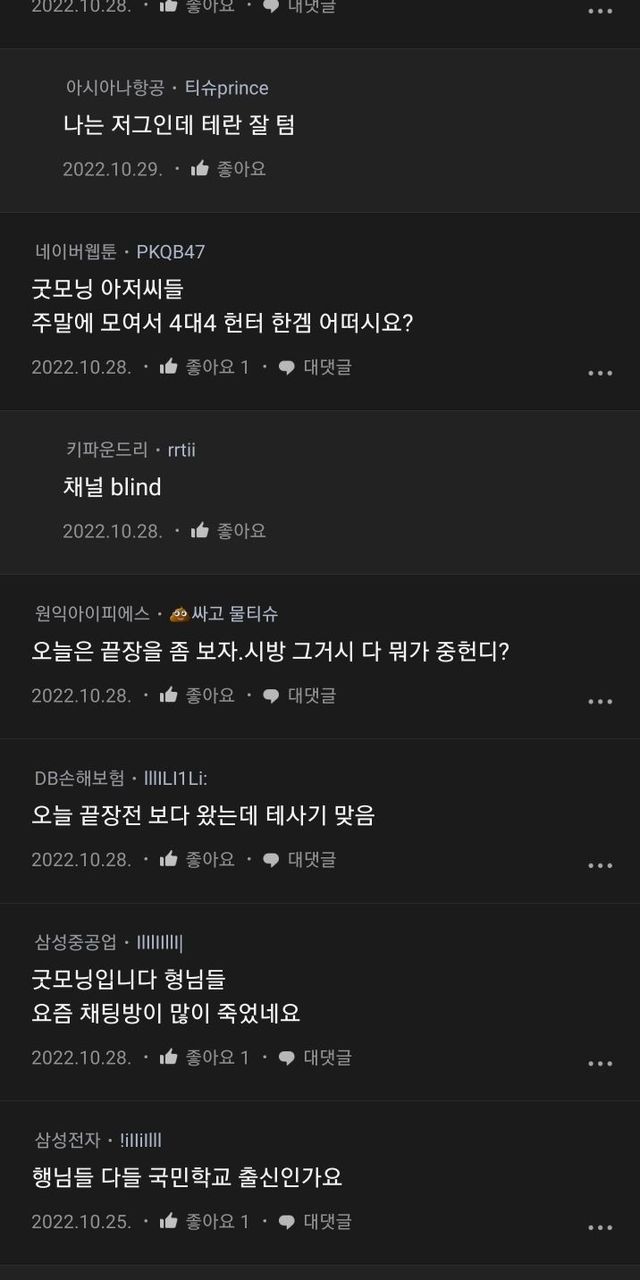Image resolution: width=640 pixels, height=1280 pixels.
Task: Like the DB손해보험 user's comment
Action: tap(197, 859)
